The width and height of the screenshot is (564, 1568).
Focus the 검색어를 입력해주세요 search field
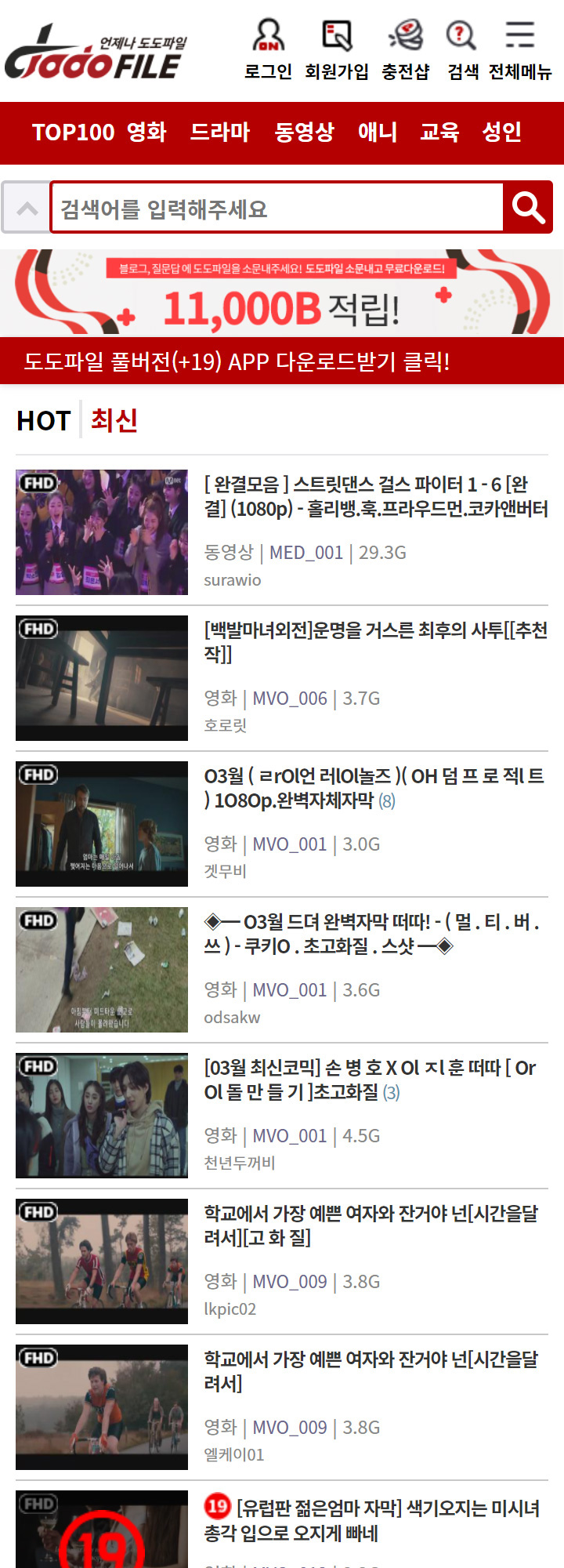277,209
